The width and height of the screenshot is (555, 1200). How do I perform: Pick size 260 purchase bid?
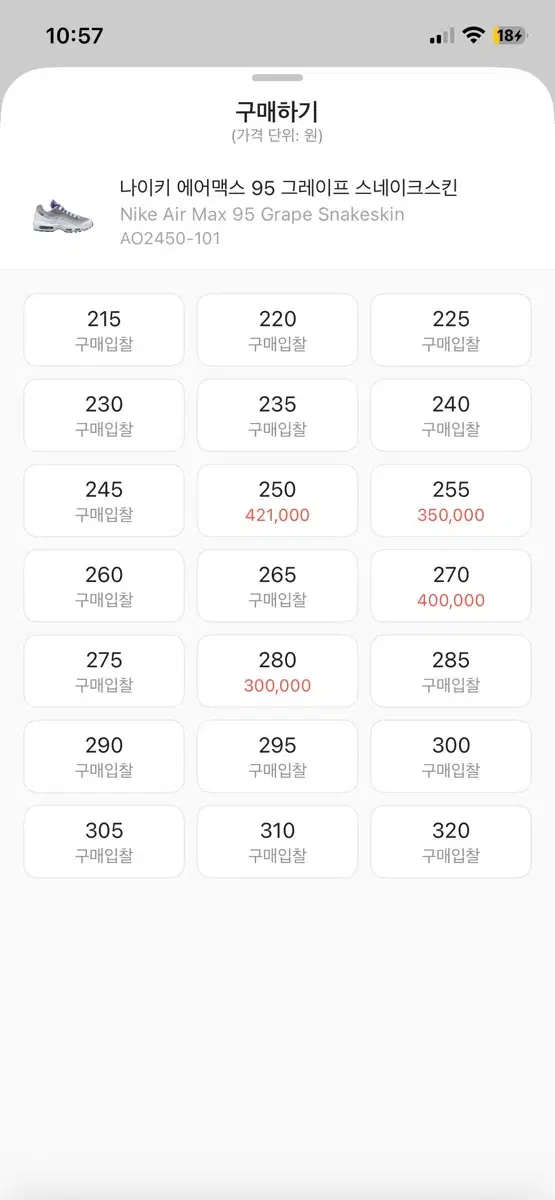pyautogui.click(x=104, y=586)
